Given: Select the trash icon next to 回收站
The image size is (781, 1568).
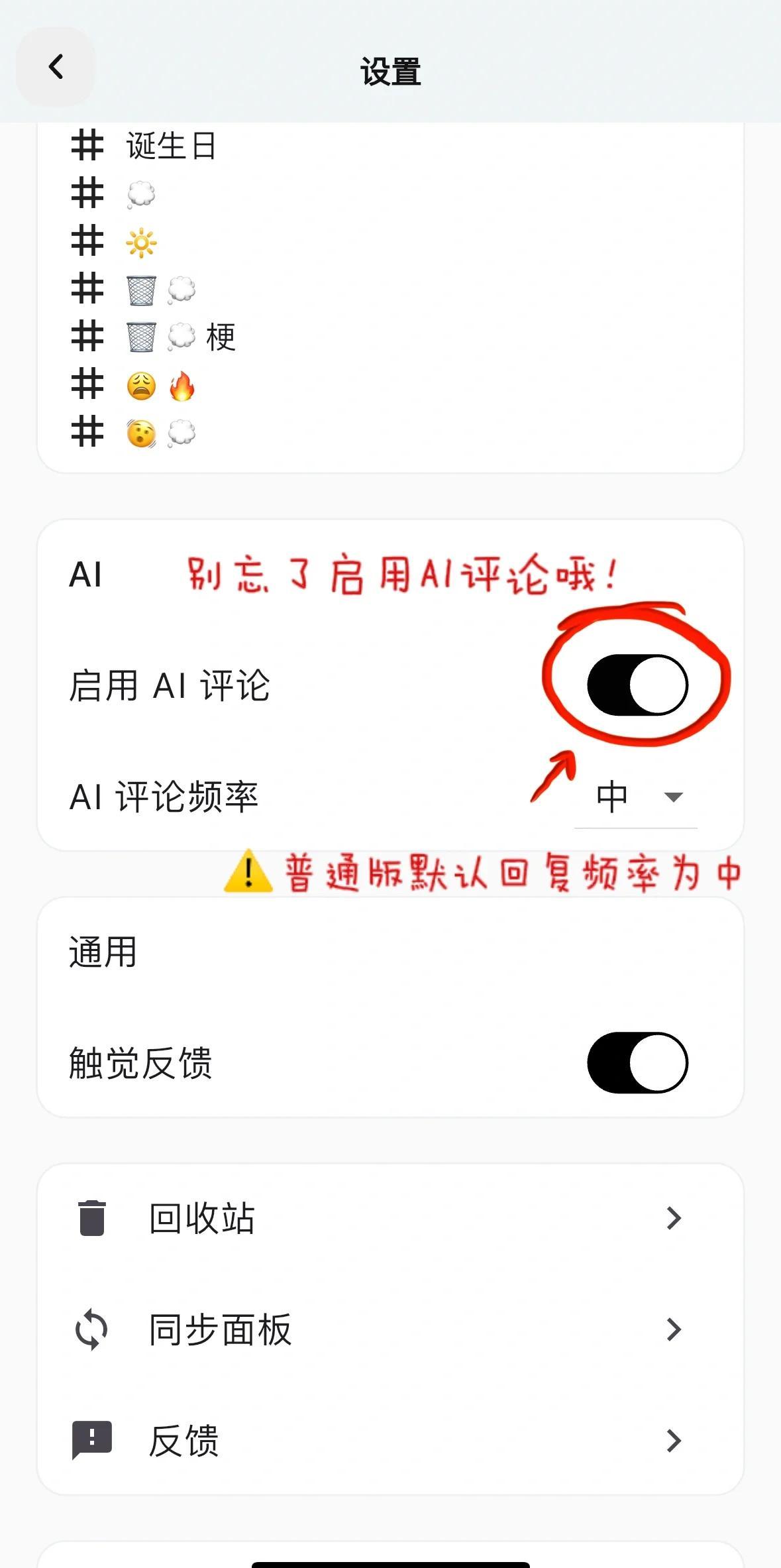Looking at the screenshot, I should [91, 1217].
